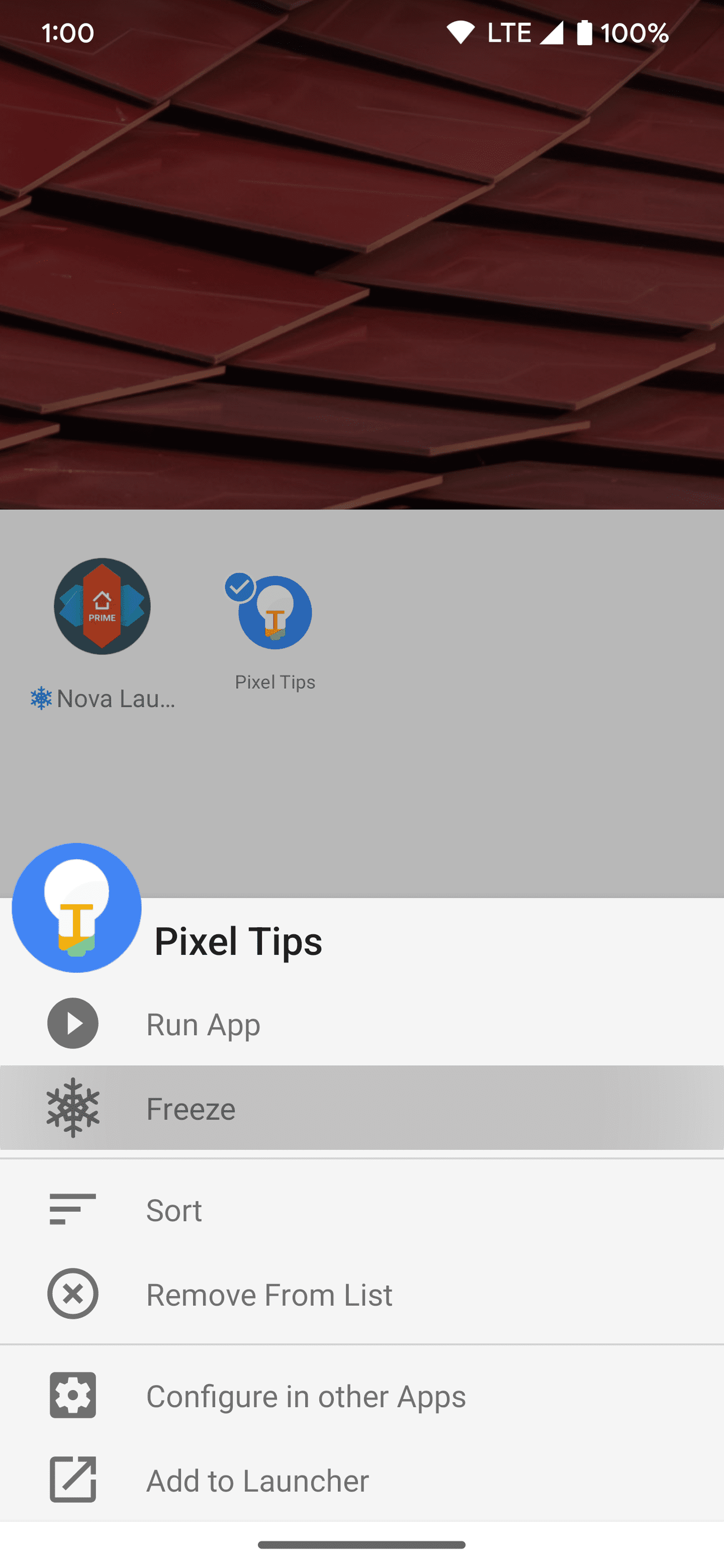724x1568 pixels.
Task: Tap the selected Pixel Tips grid icon
Action: click(x=275, y=613)
